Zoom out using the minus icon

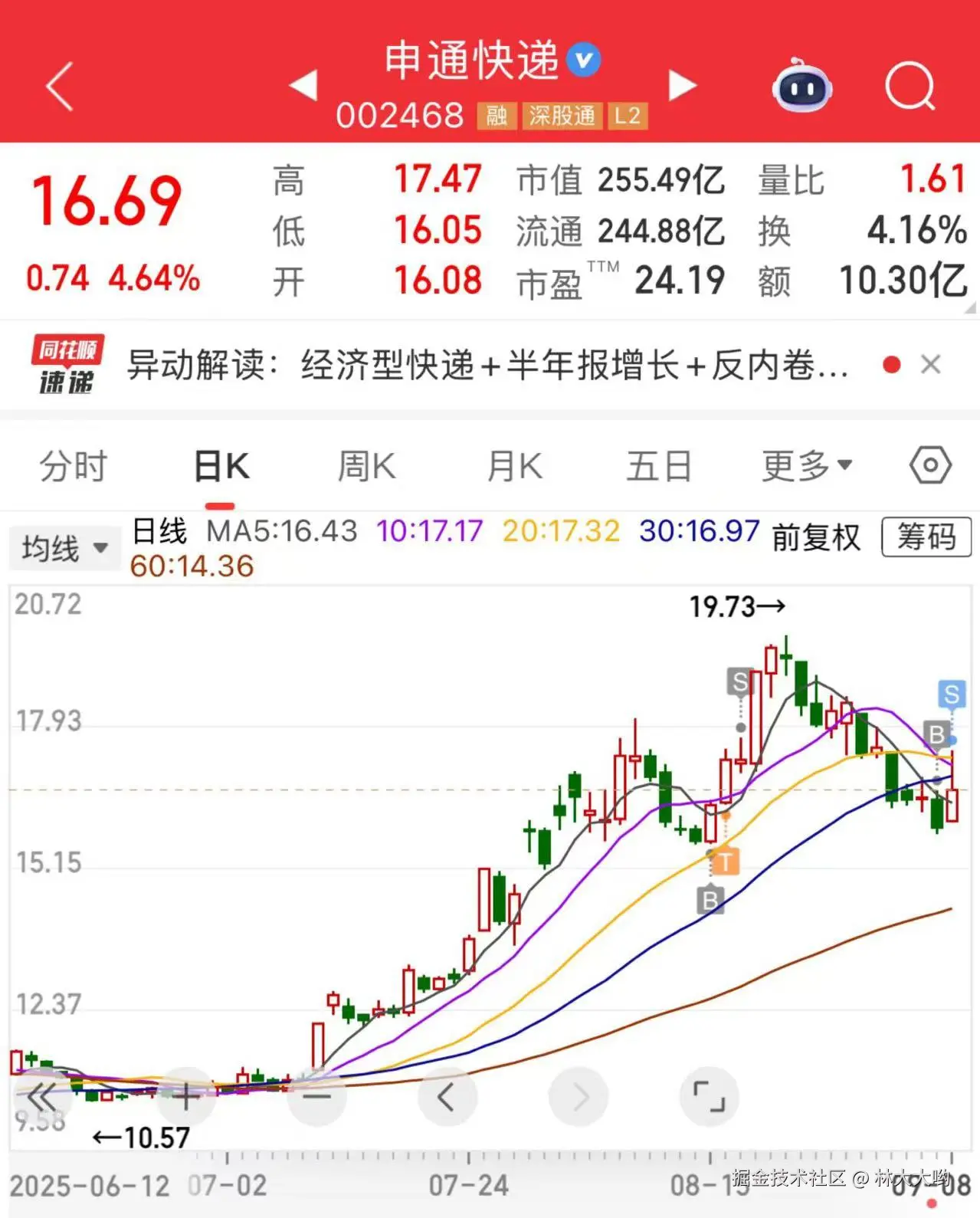(316, 1096)
